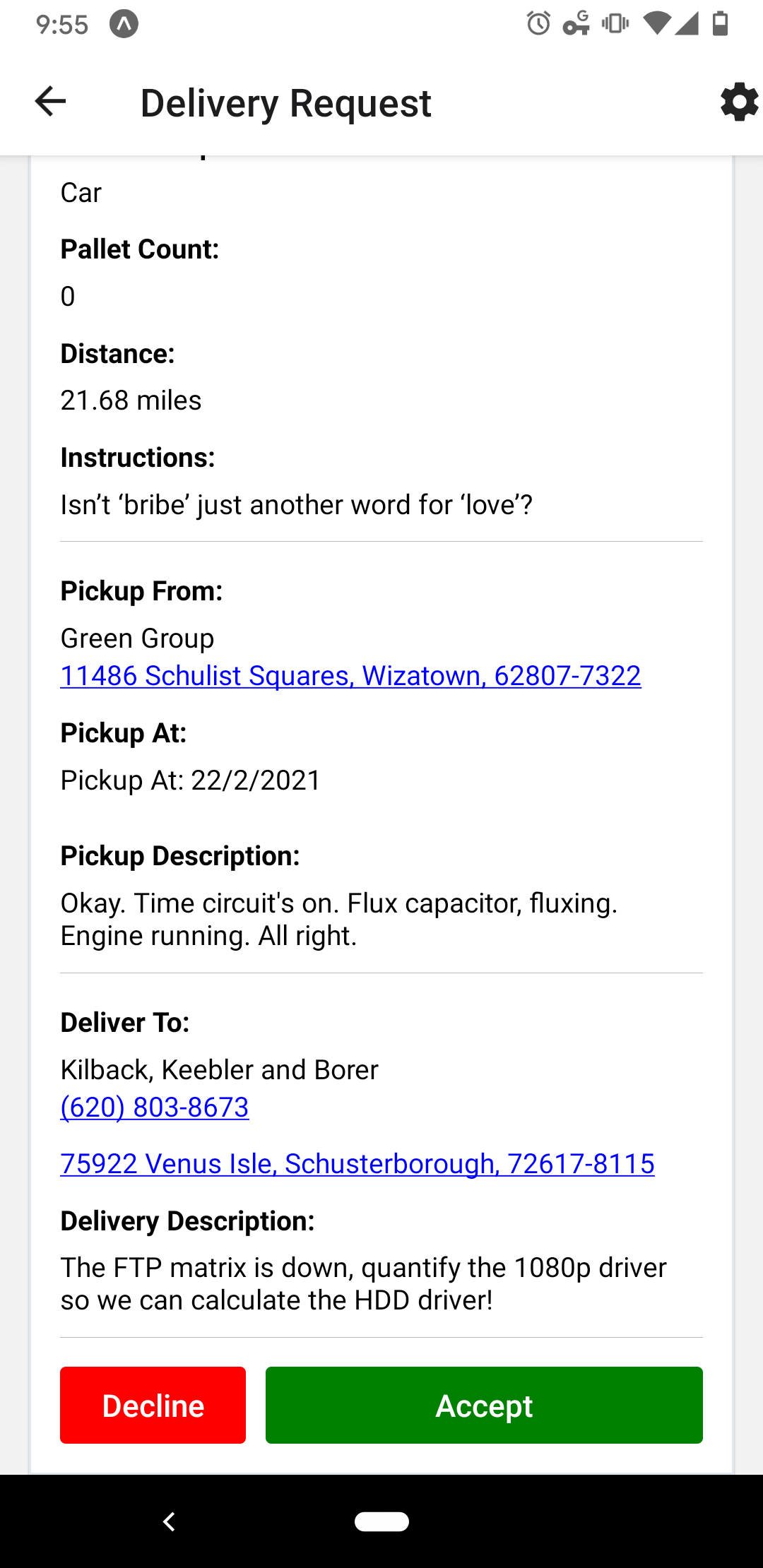Viewport: 763px width, 1568px height.
Task: Tap the system back button
Action: 169,1521
